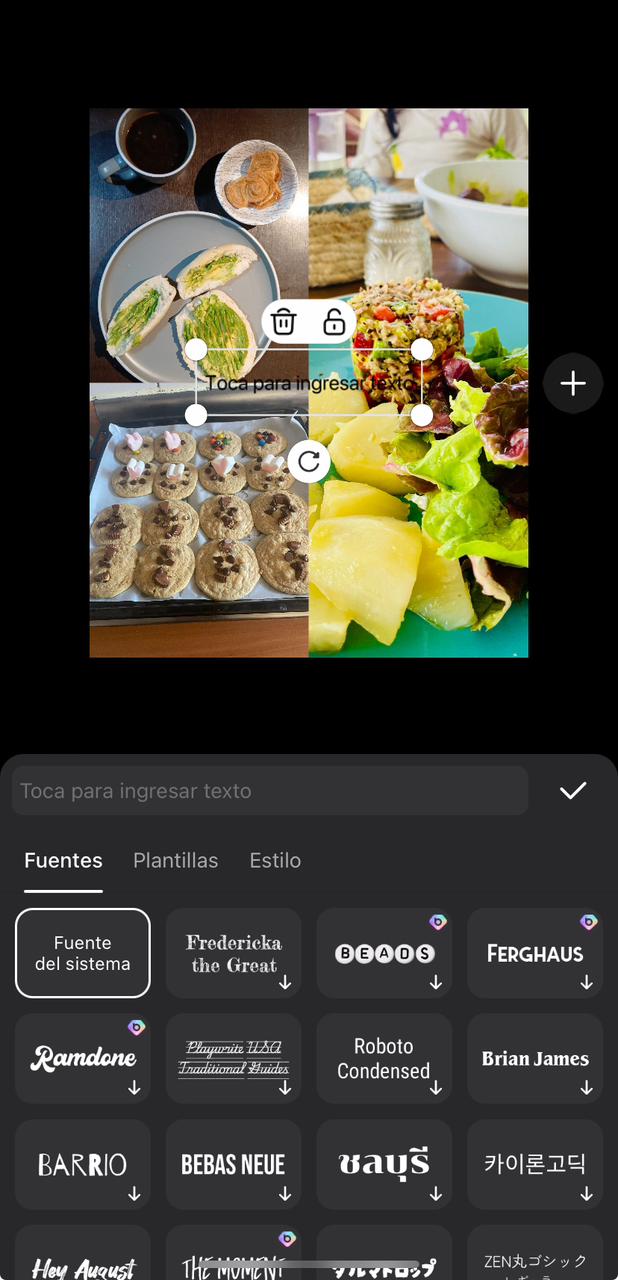Pick the Bebas Neue font
This screenshot has height=1280, width=618.
234,1164
